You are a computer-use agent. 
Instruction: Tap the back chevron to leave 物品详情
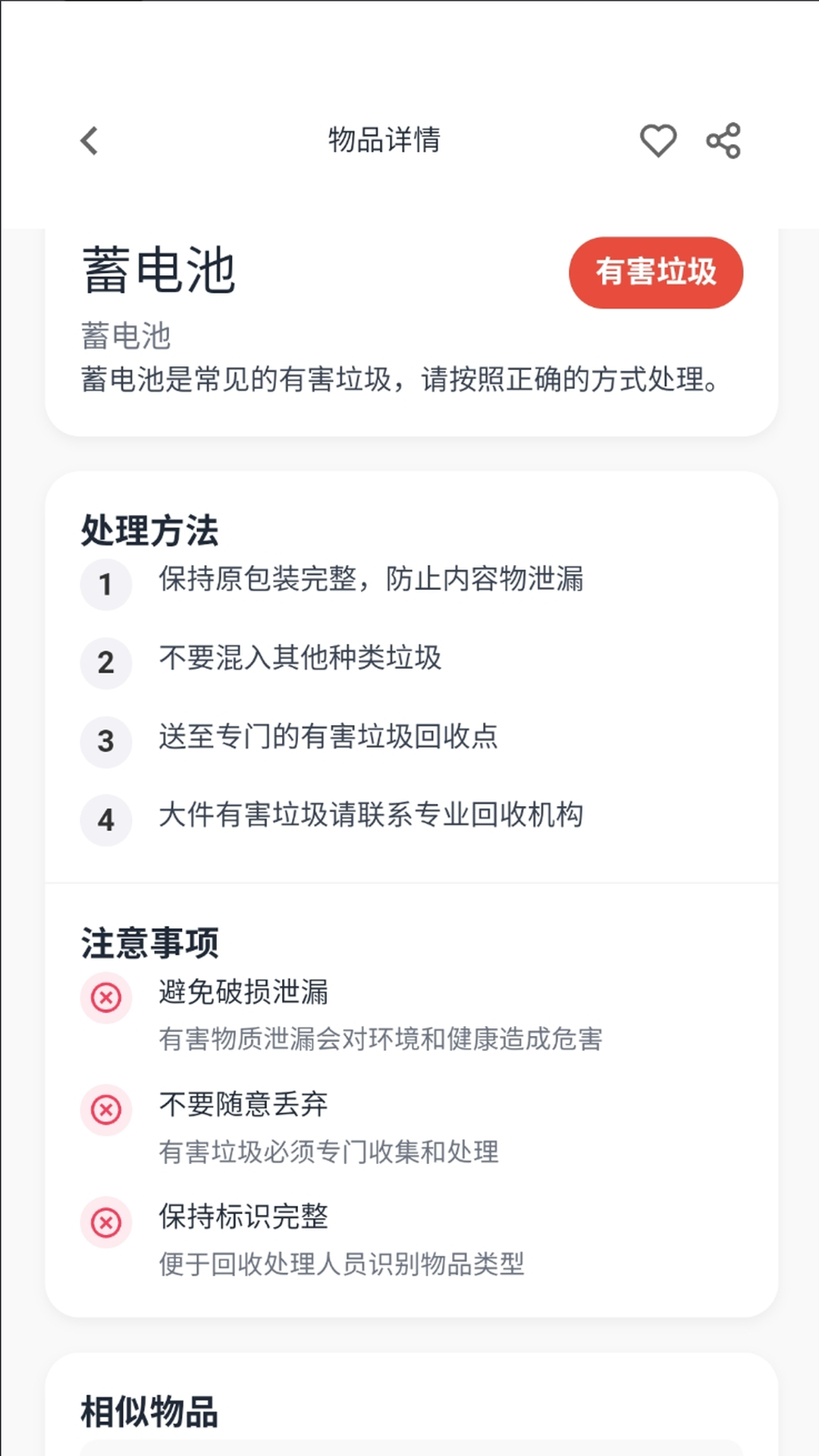tap(89, 140)
